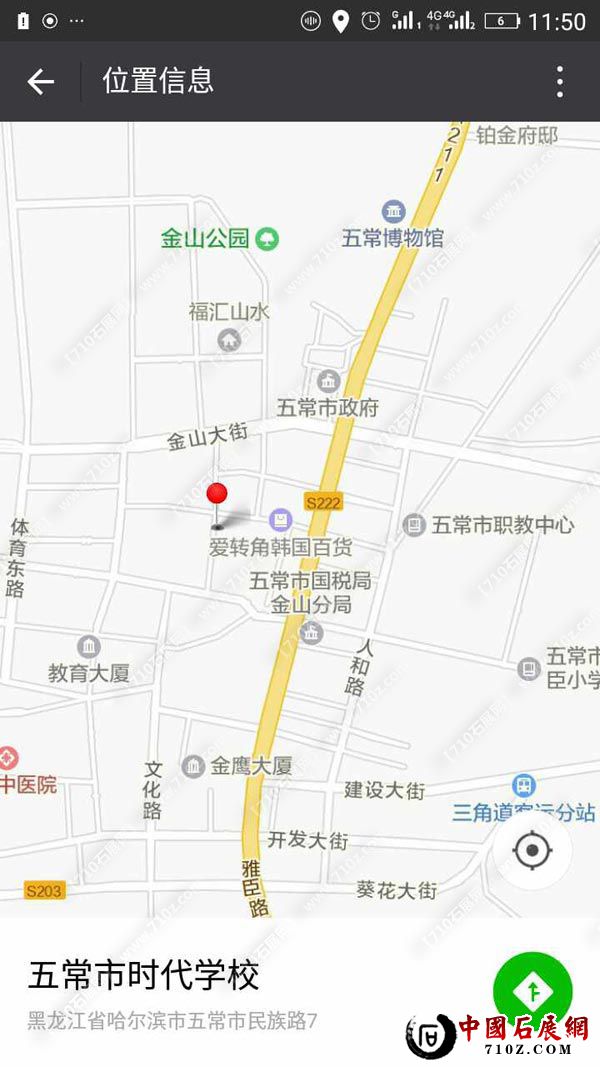Screen dimensions: 600x1067
Task: Start navigation with the green directions button
Action: point(532,991)
